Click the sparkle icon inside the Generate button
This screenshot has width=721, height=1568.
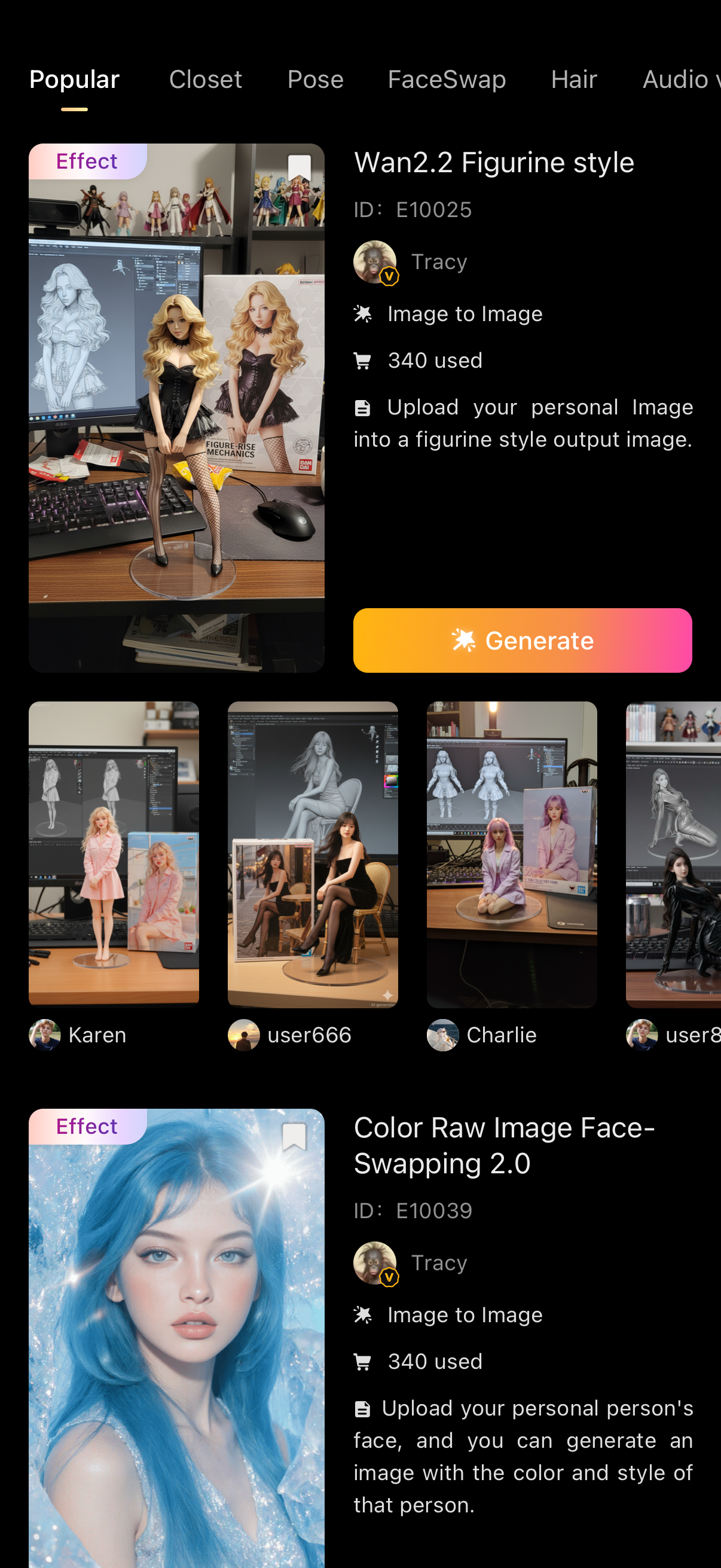pyautogui.click(x=464, y=640)
